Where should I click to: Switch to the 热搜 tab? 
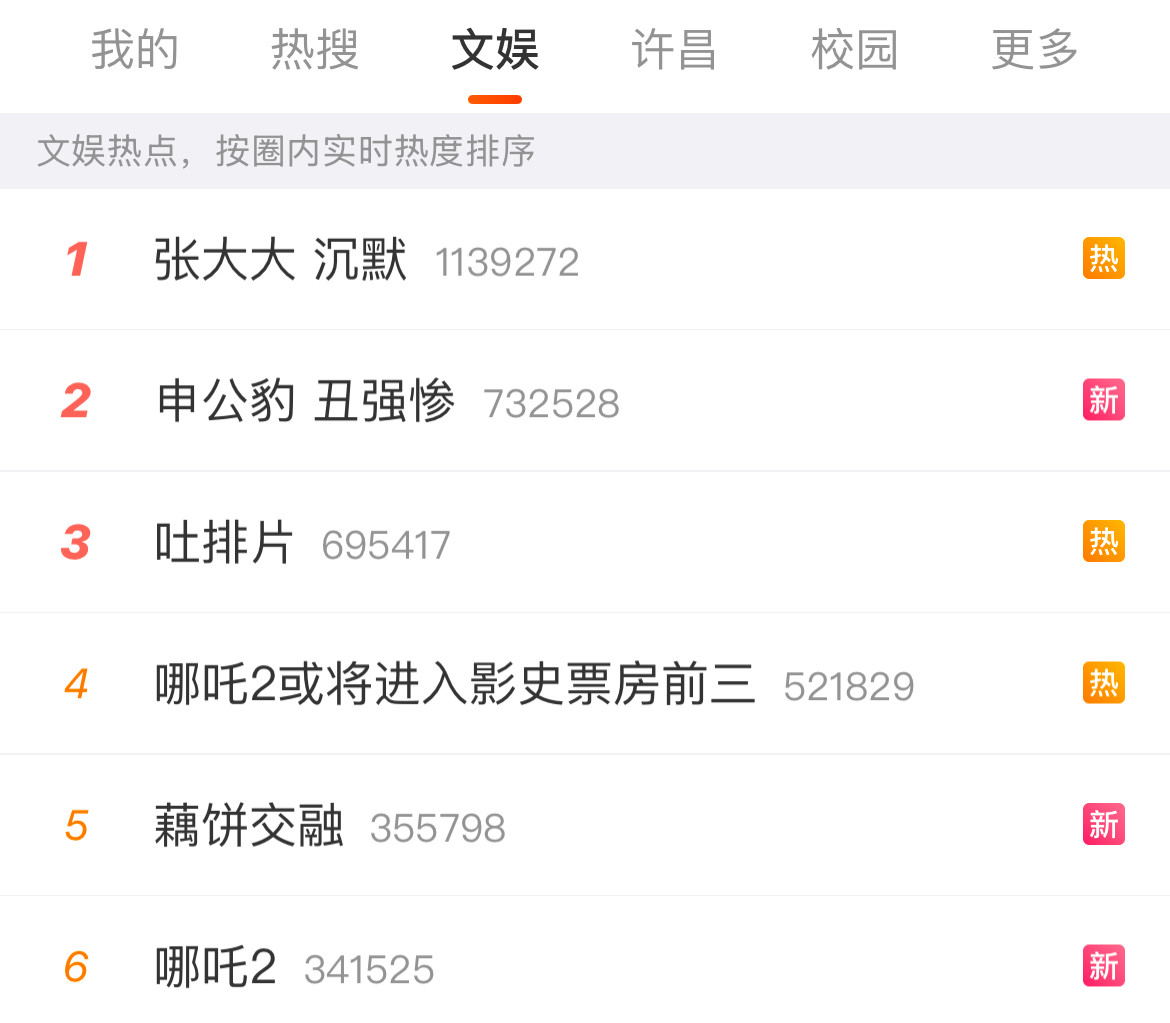[x=315, y=50]
